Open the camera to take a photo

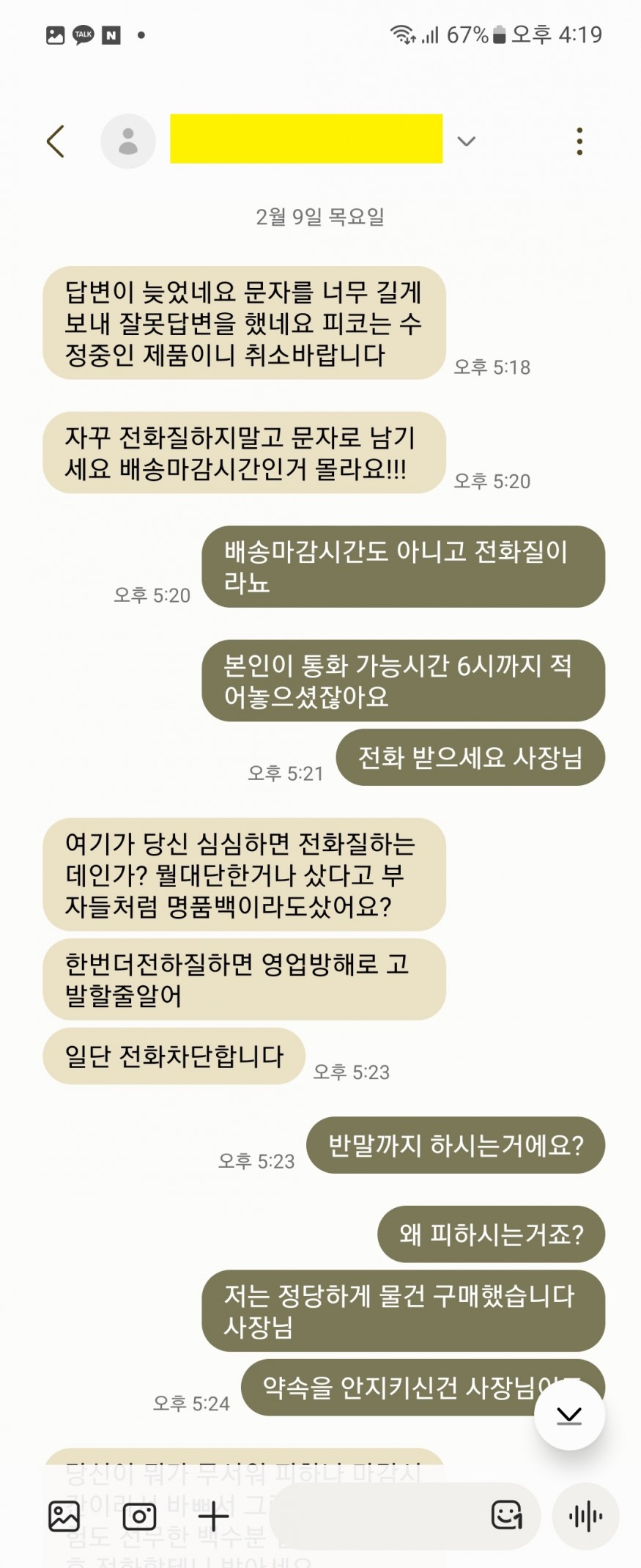(139, 1516)
